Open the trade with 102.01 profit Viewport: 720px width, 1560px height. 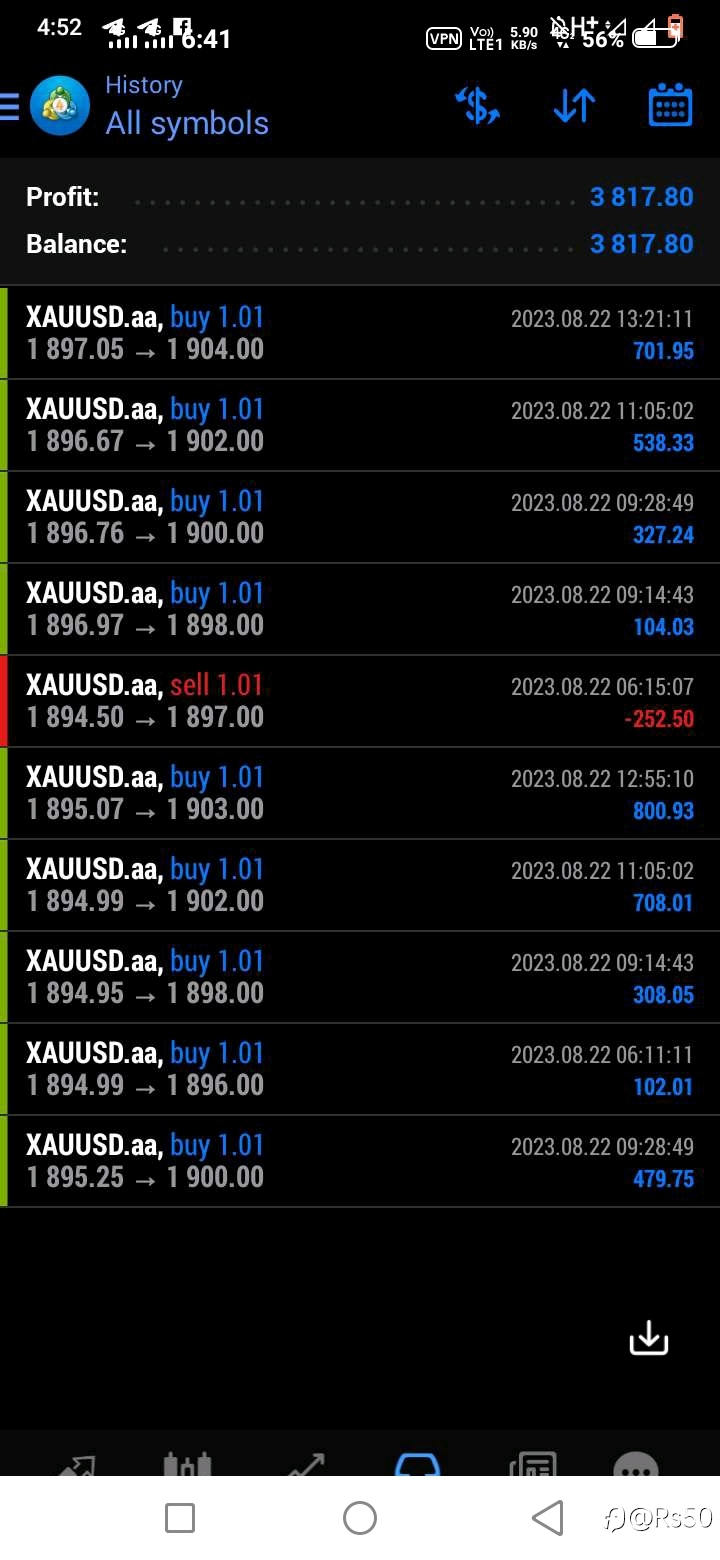point(360,1069)
